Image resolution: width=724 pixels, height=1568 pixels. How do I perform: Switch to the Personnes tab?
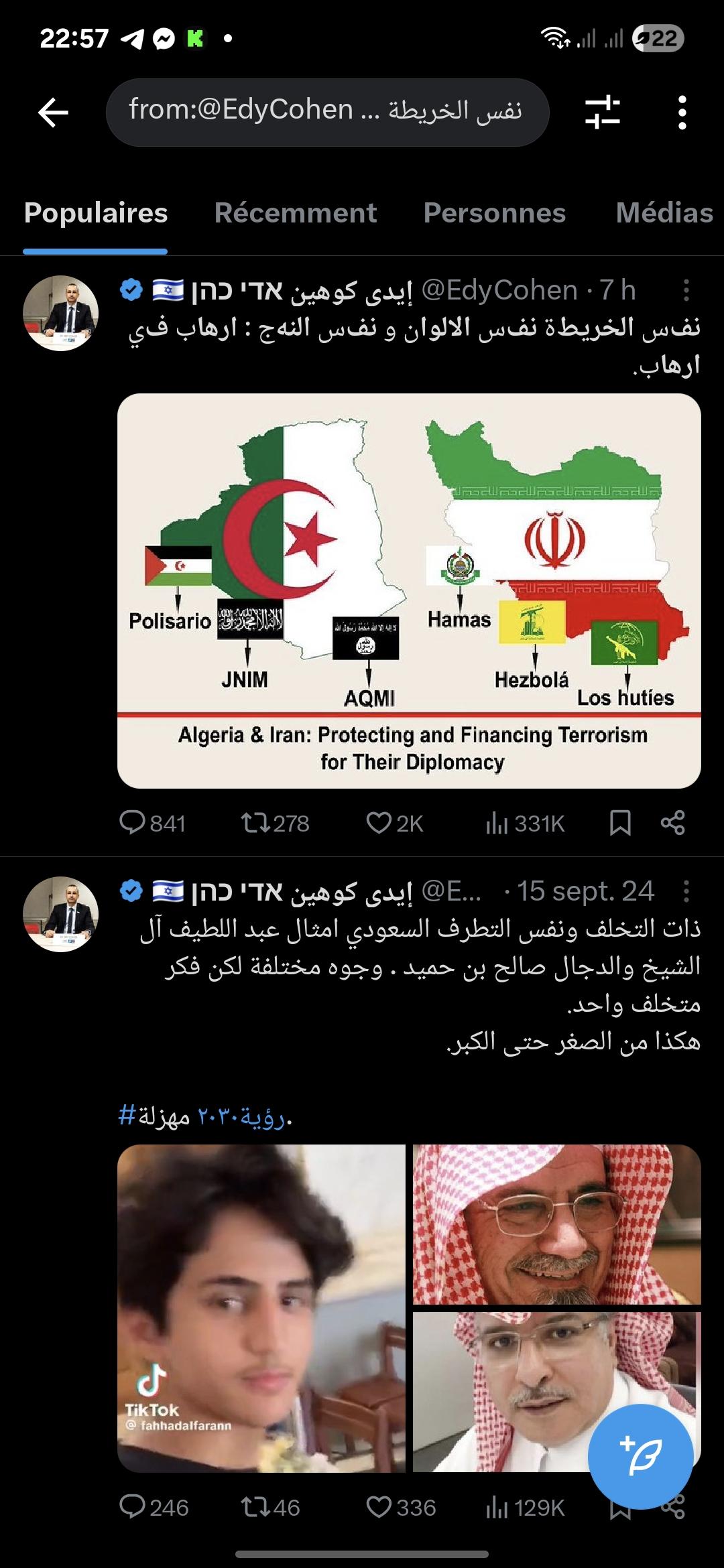tap(494, 213)
